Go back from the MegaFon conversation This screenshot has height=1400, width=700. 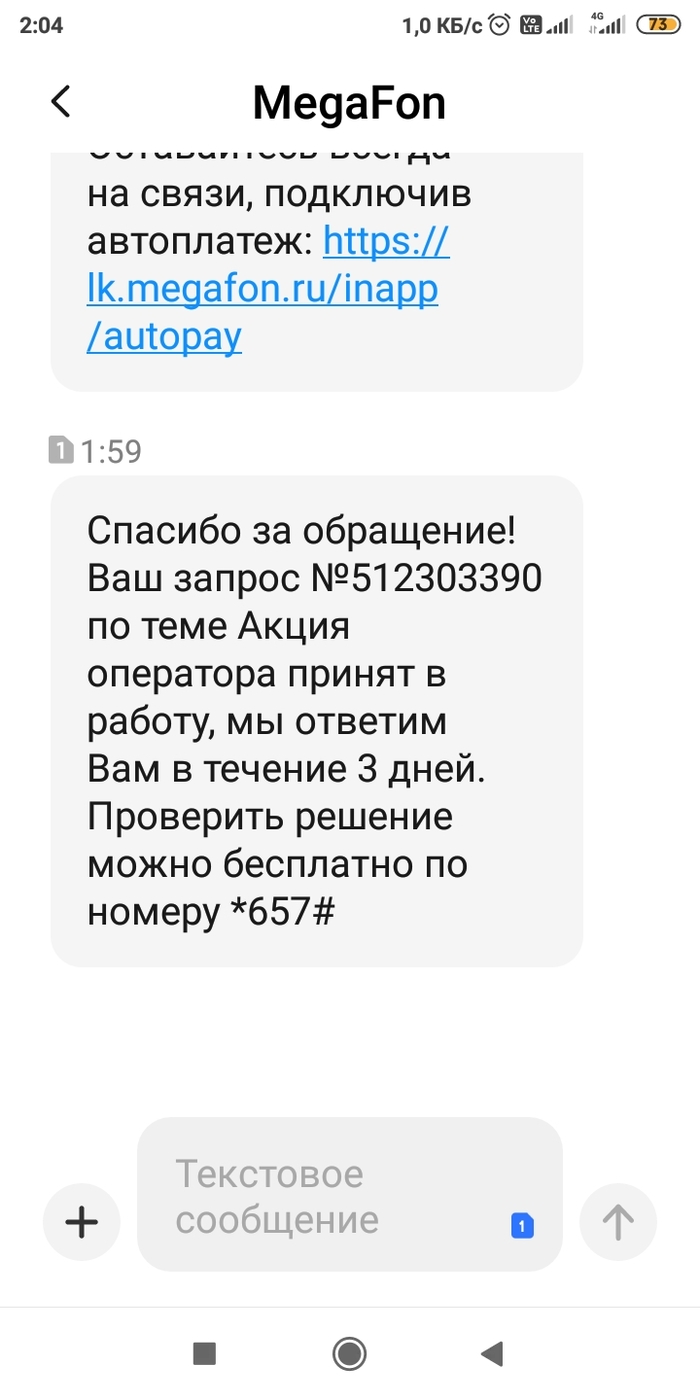pyautogui.click(x=61, y=102)
